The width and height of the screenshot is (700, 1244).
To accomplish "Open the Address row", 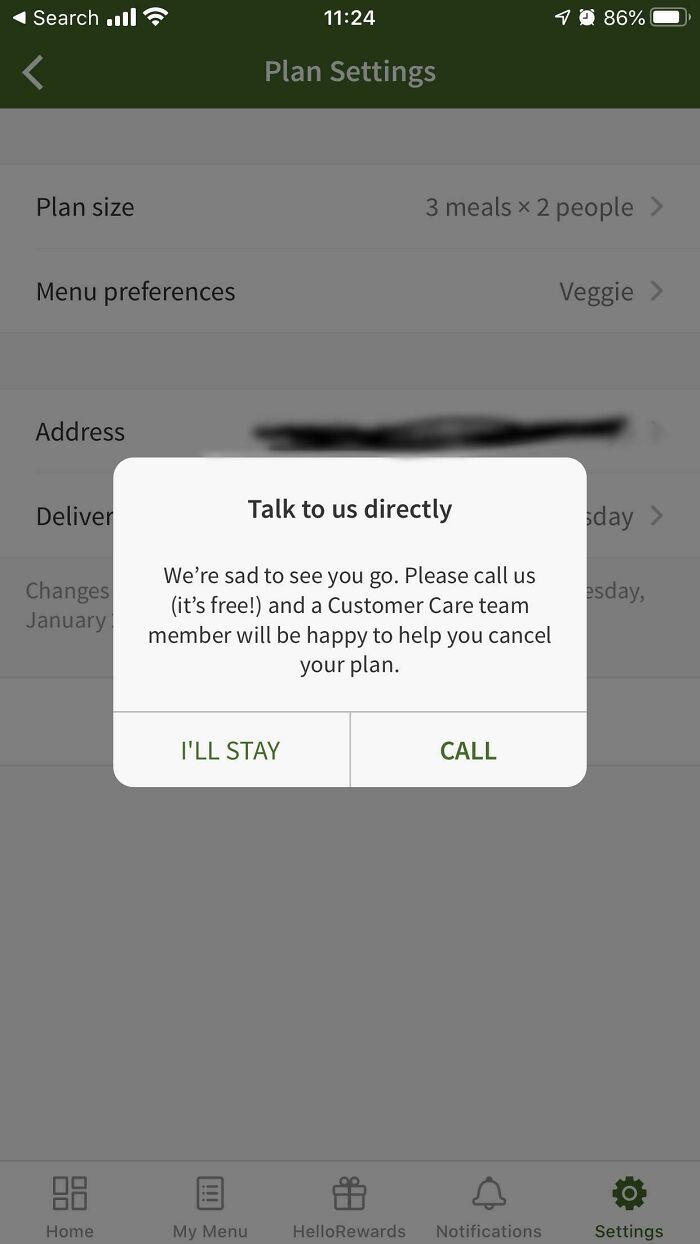I will click(350, 431).
